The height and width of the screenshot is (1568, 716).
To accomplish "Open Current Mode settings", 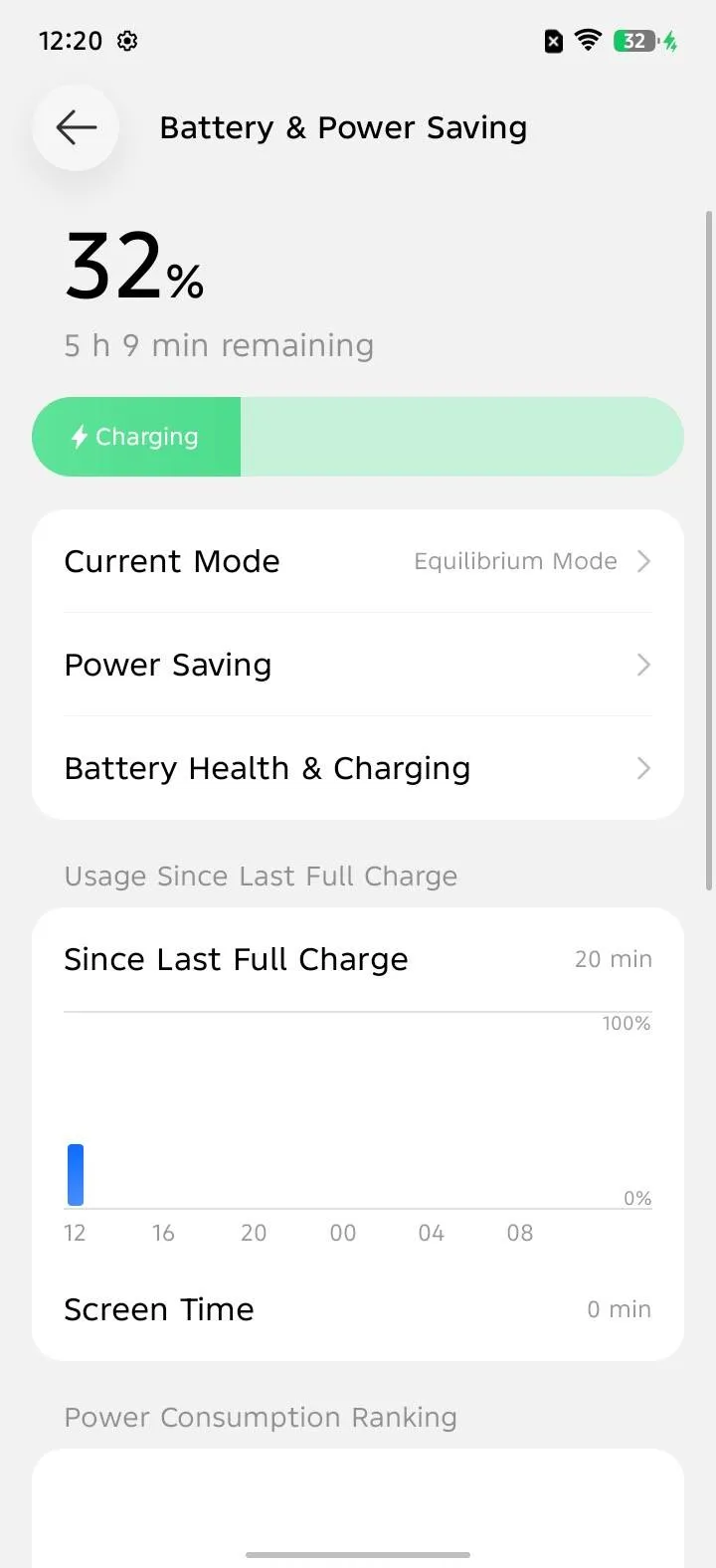I will point(358,561).
